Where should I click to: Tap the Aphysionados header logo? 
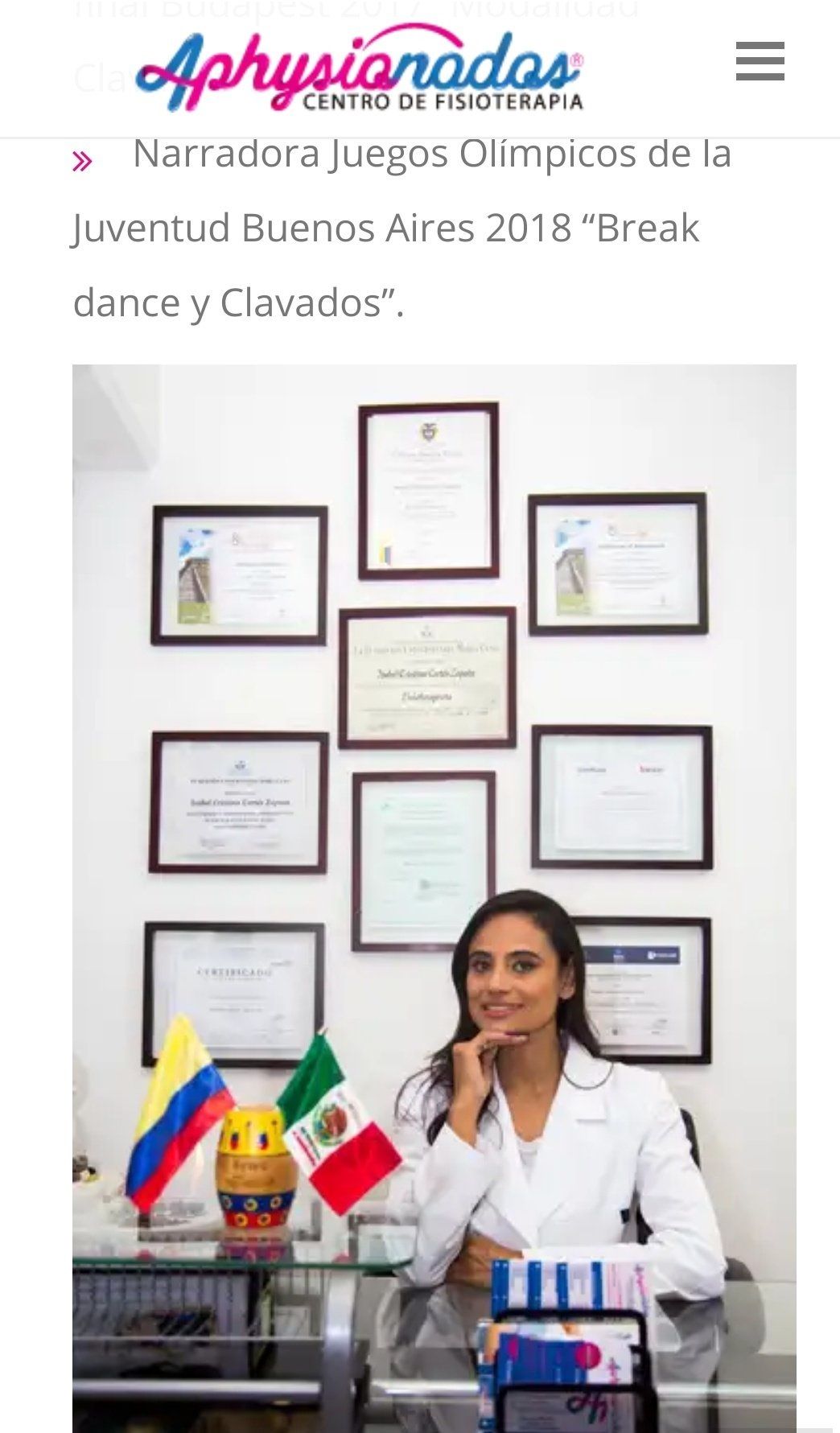pos(360,69)
